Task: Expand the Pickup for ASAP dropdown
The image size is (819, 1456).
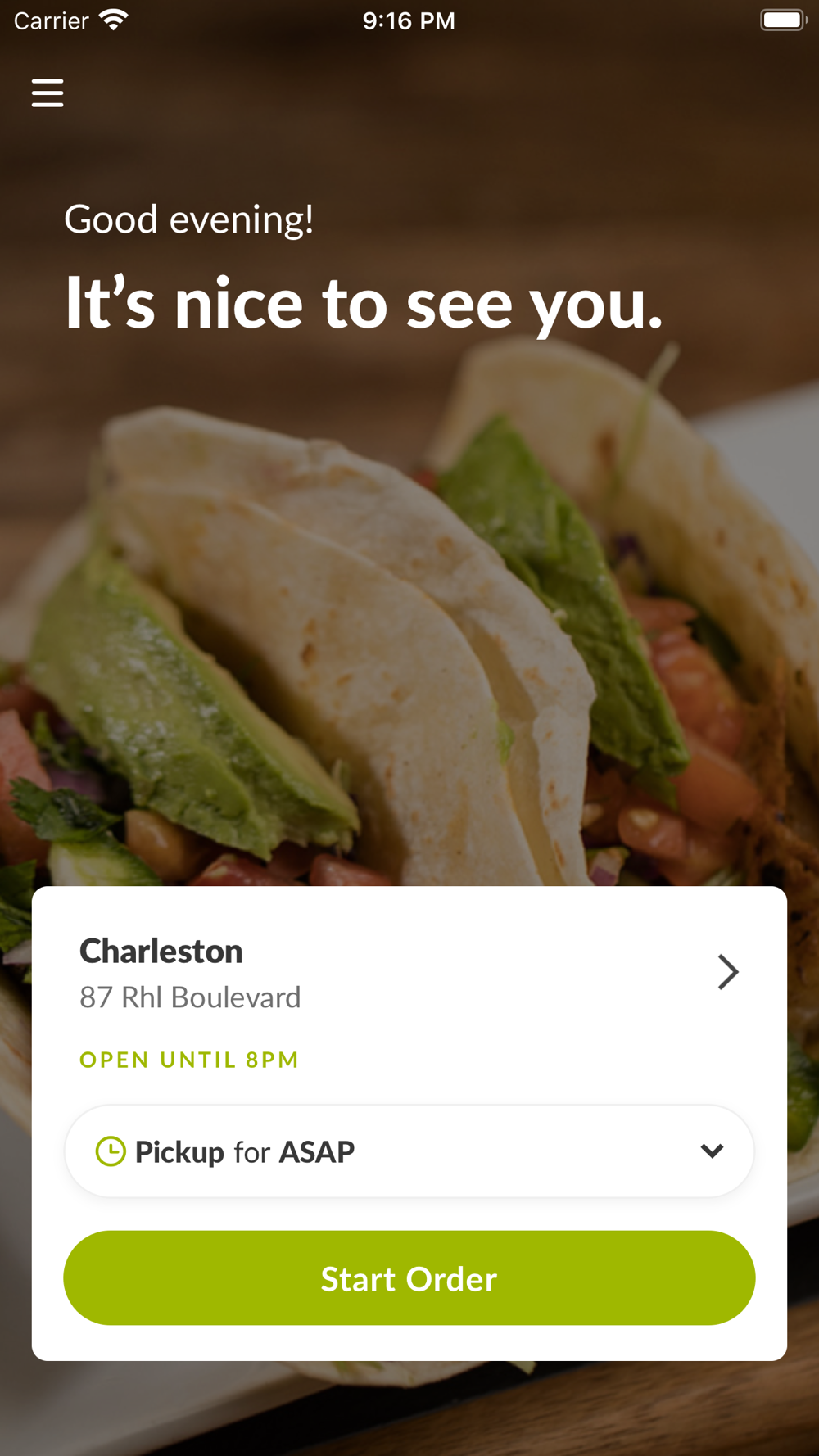Action: 409,1151
